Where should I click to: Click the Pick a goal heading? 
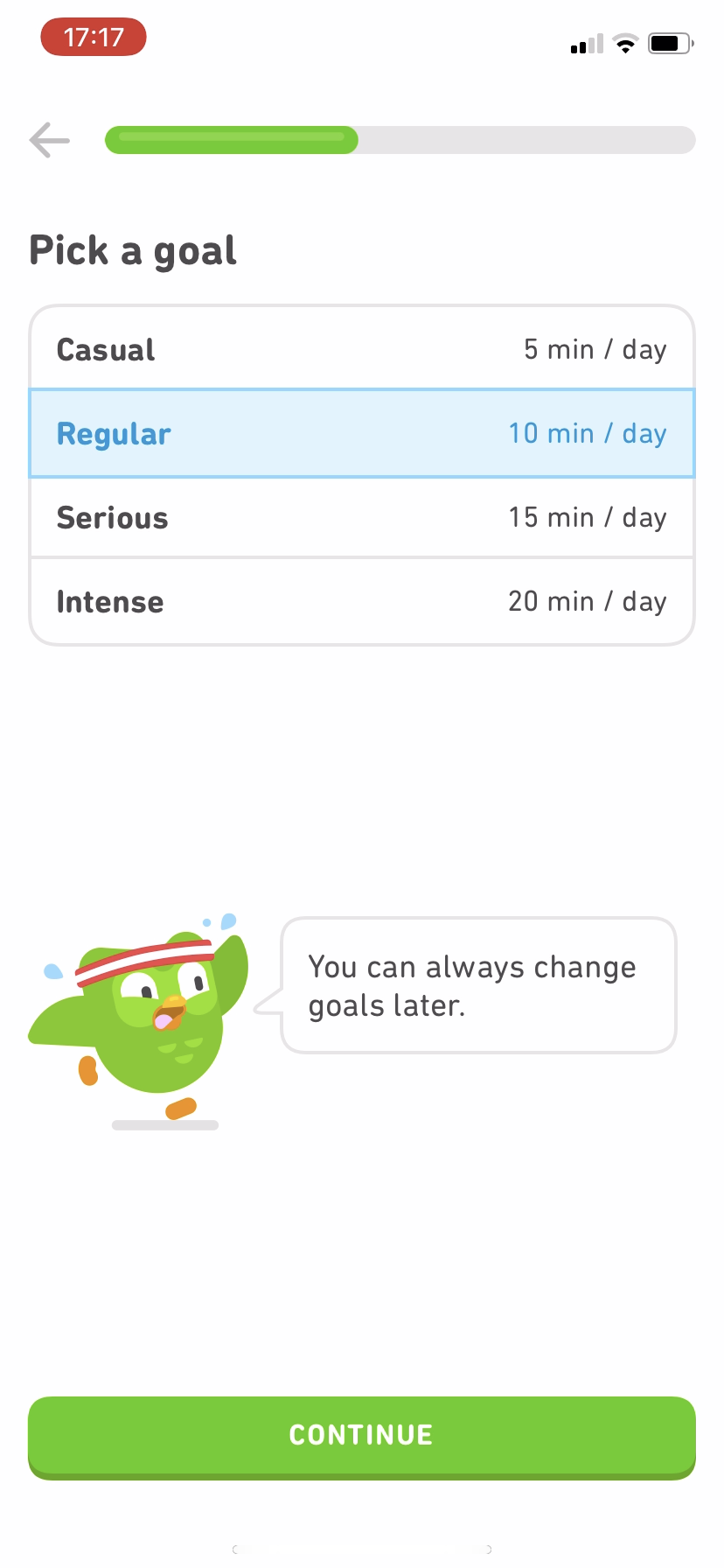click(132, 250)
